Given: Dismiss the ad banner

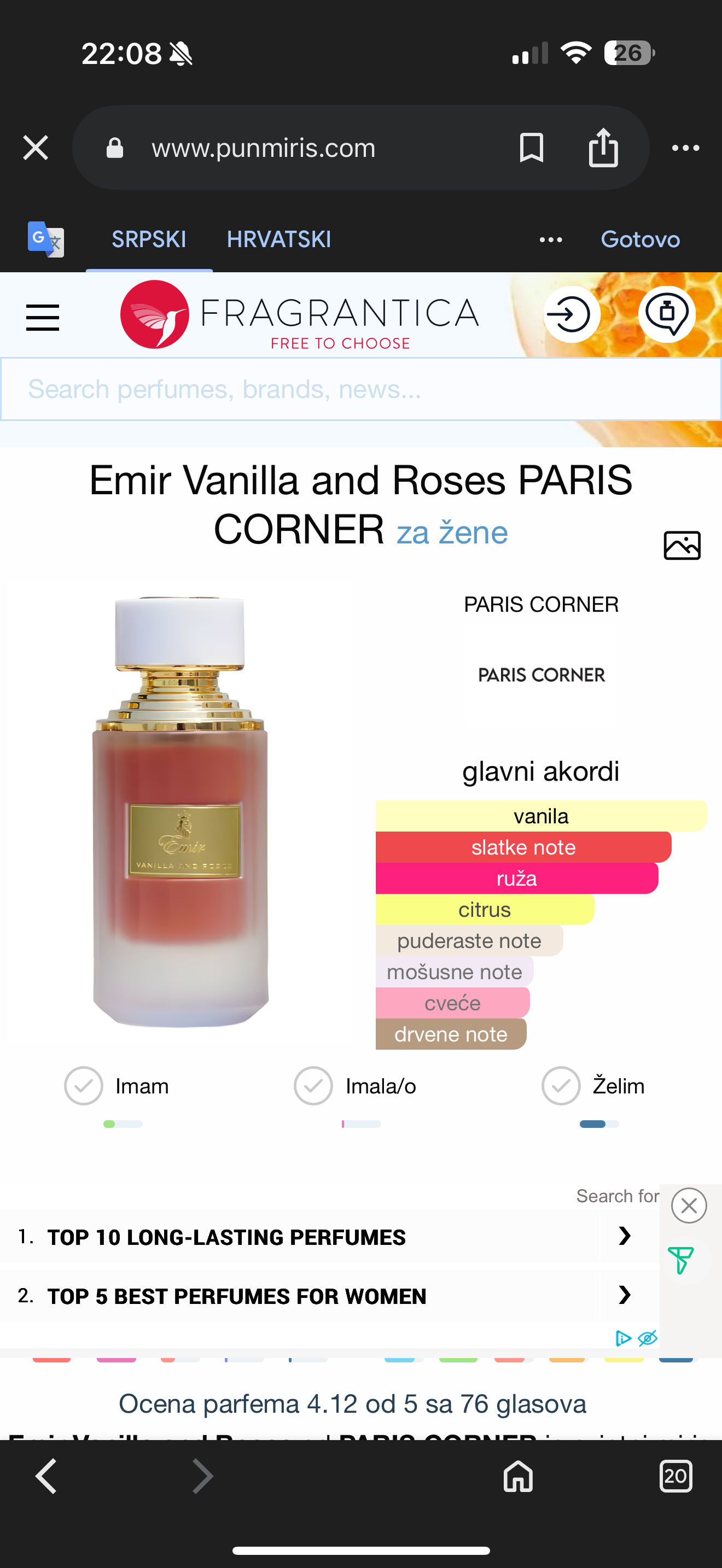Looking at the screenshot, I should click(689, 1204).
